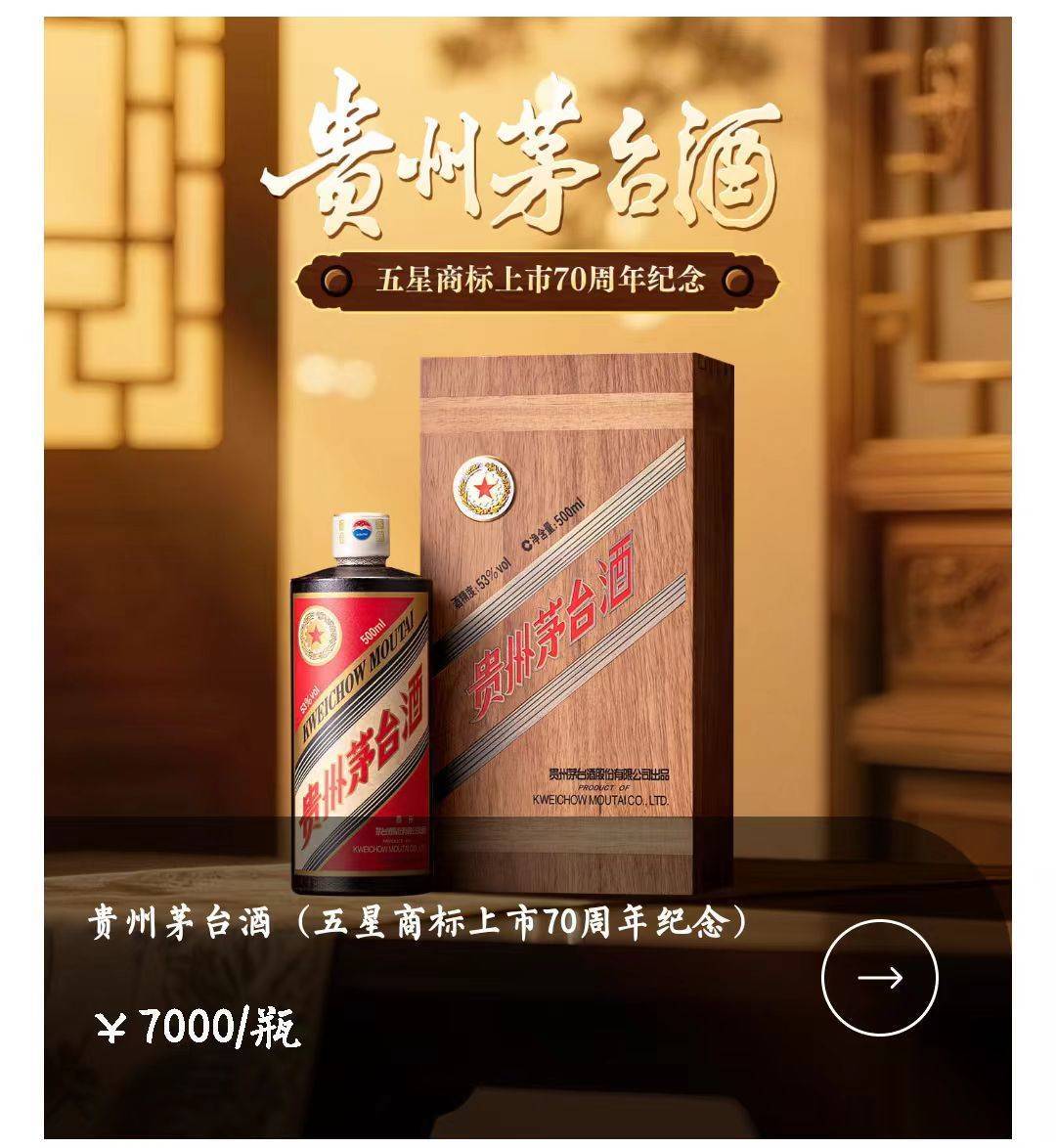This screenshot has height=1148, width=1056.
Task: Tap the circled arrow button
Action: [x=879, y=977]
